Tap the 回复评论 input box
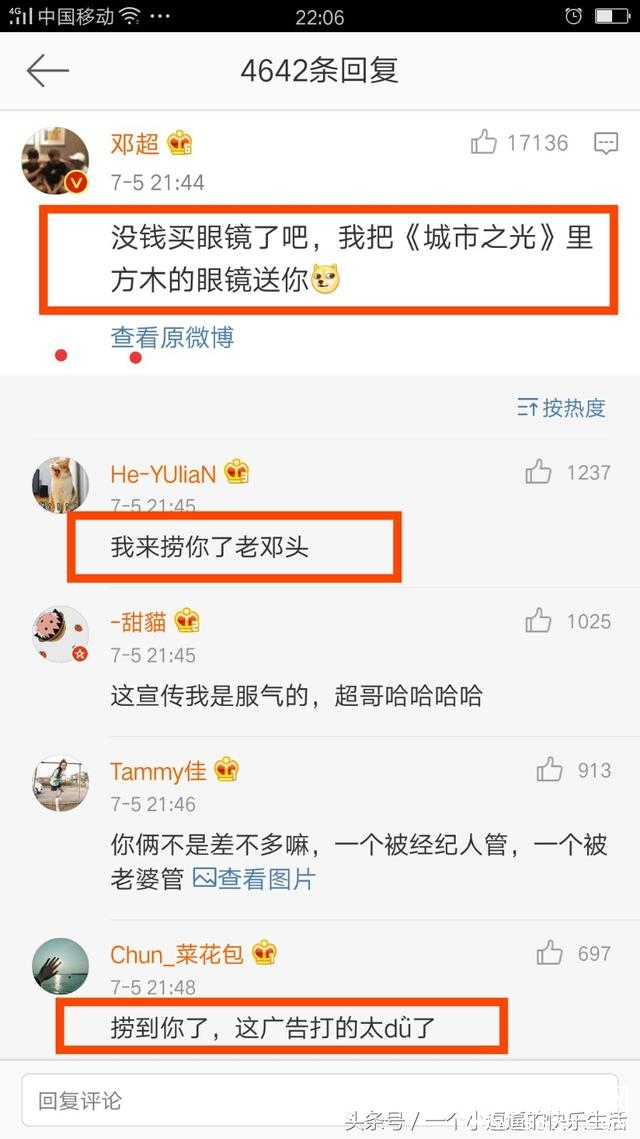The width and height of the screenshot is (640, 1139). pos(320,1102)
